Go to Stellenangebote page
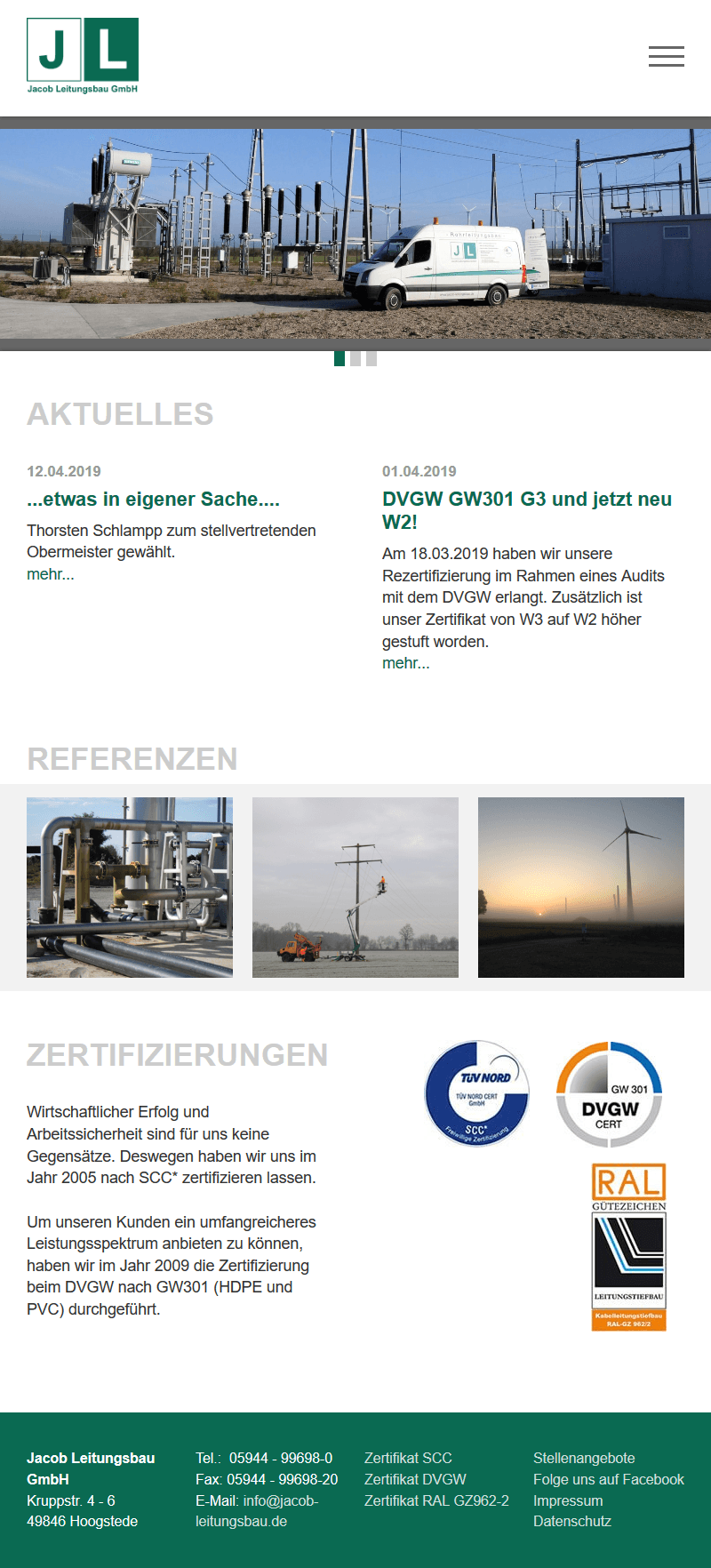The image size is (711, 1568). (x=584, y=1458)
